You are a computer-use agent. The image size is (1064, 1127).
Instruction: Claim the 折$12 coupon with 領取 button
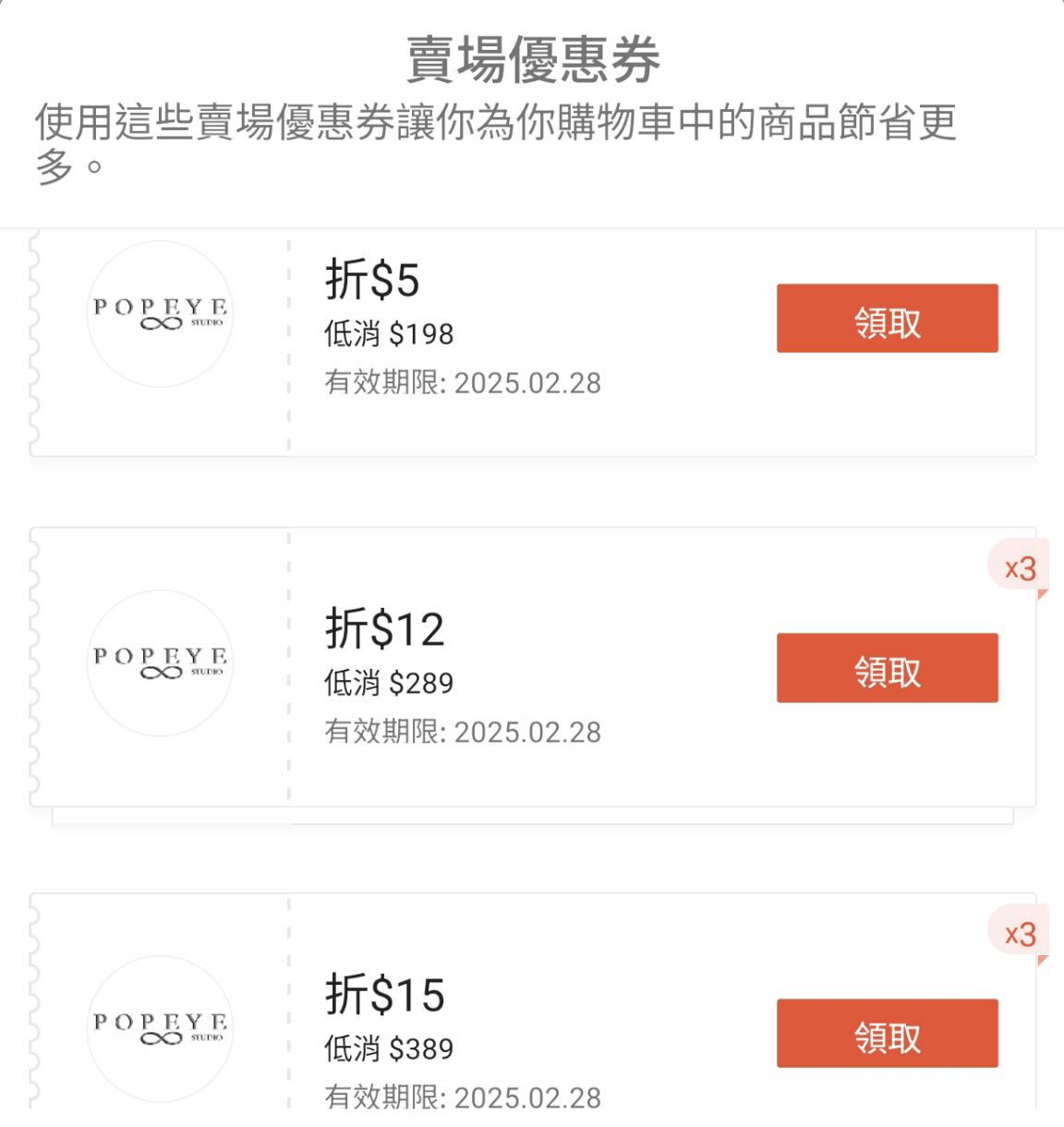[887, 669]
